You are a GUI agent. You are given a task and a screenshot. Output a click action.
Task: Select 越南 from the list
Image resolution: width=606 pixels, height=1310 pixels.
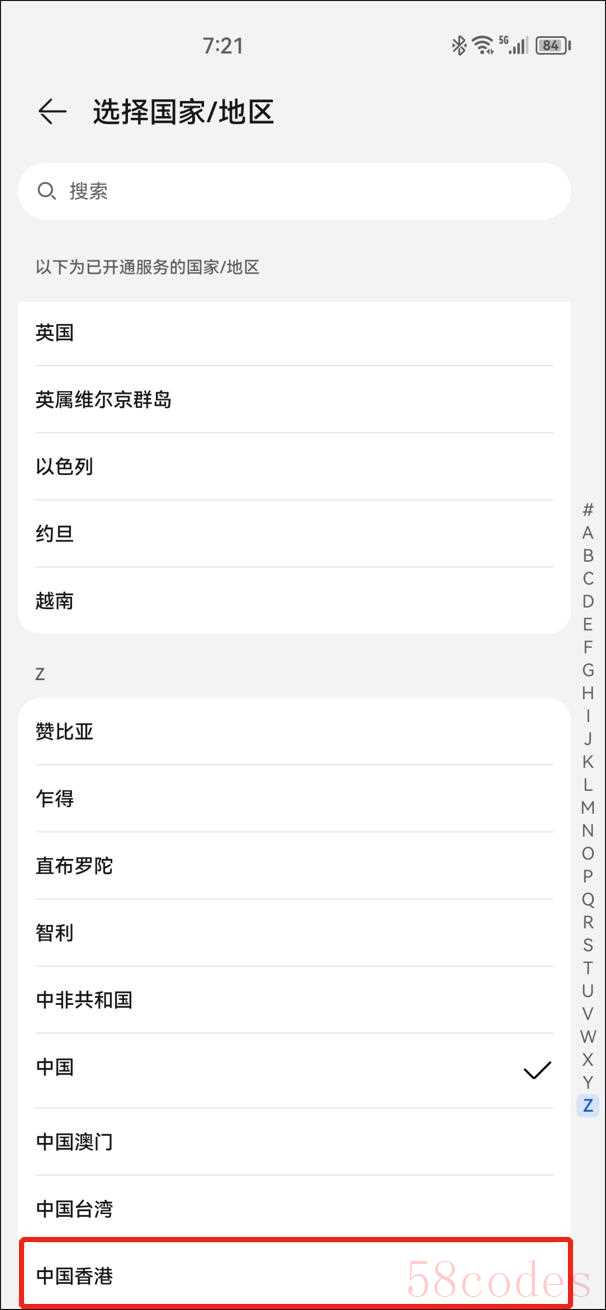tap(294, 601)
